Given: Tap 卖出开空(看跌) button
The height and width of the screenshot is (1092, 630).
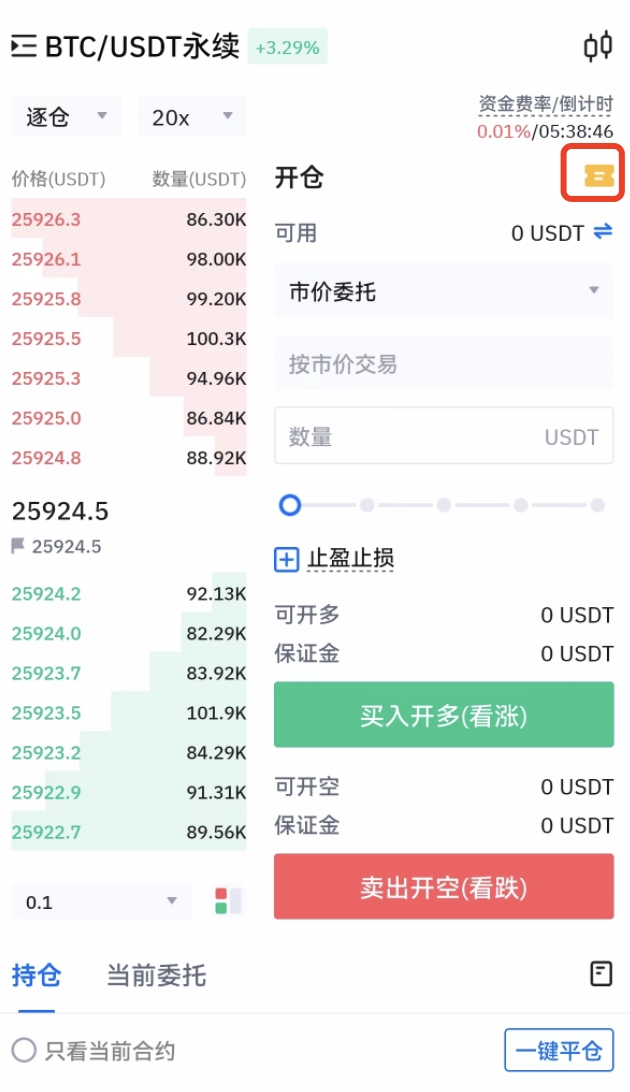Looking at the screenshot, I should [x=443, y=887].
